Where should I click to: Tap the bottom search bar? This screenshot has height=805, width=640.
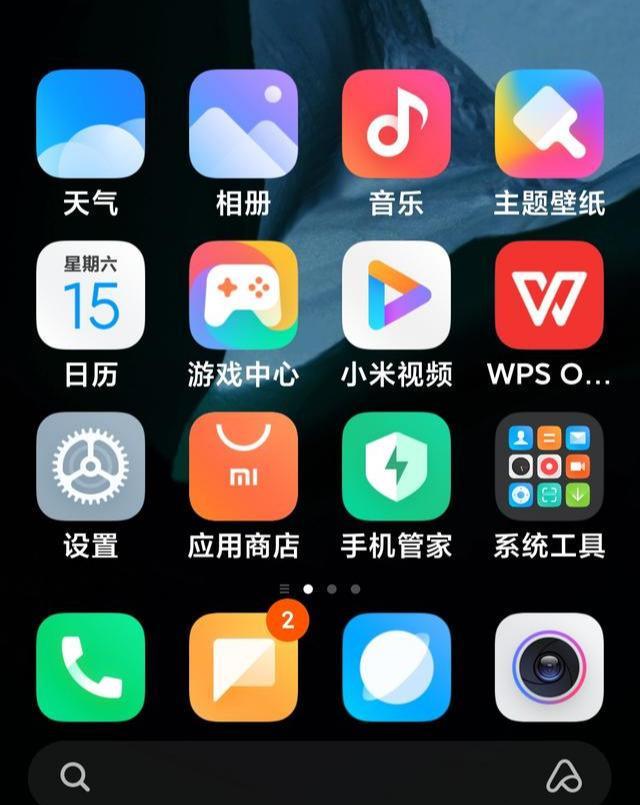[x=300, y=775]
